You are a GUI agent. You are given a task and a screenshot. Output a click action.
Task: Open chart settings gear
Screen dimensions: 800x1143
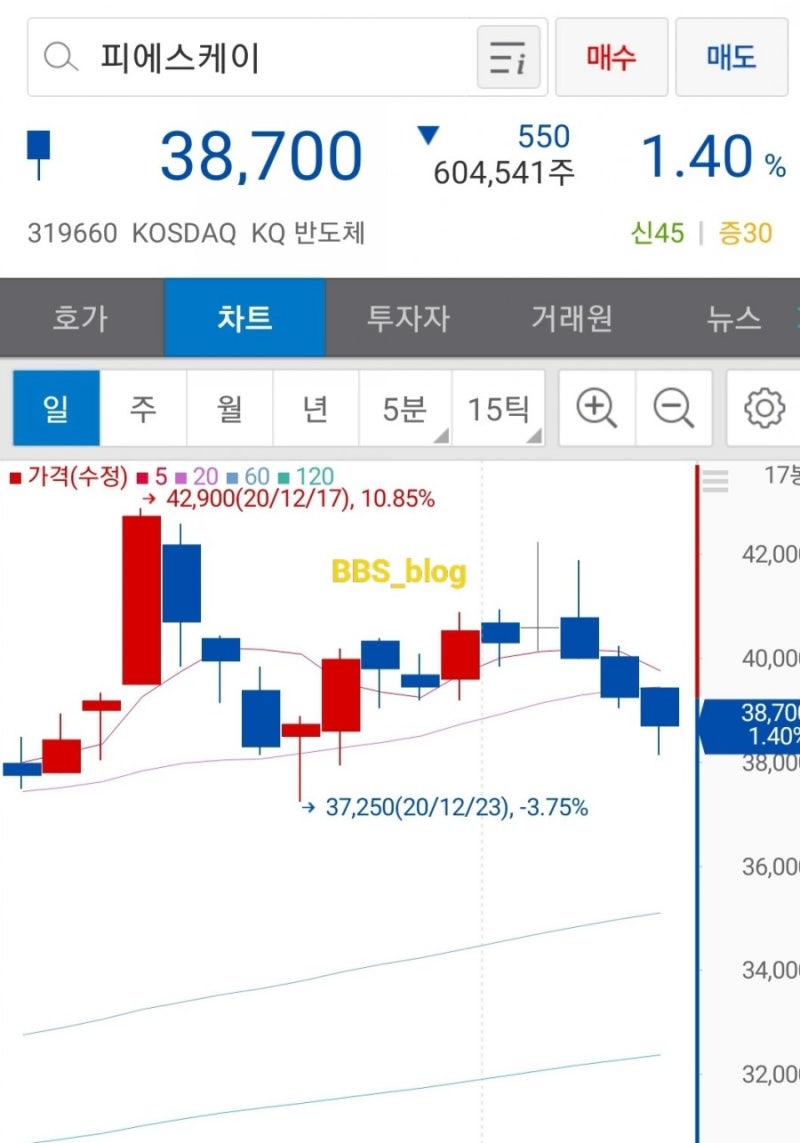[764, 408]
